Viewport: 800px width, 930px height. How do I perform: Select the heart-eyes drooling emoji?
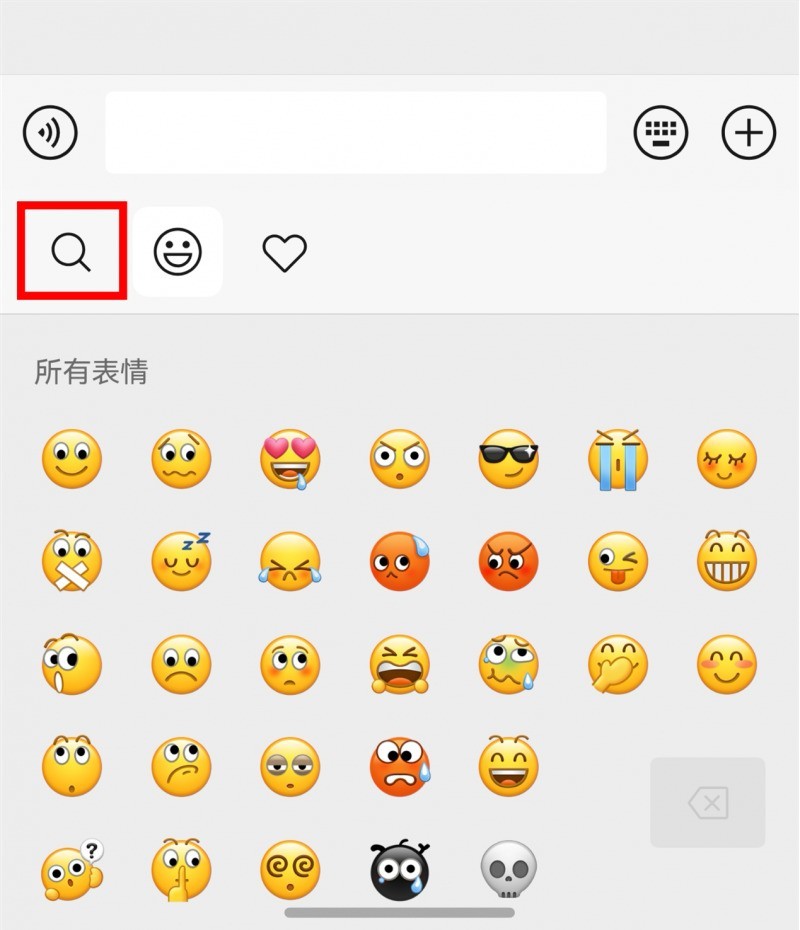pos(289,458)
